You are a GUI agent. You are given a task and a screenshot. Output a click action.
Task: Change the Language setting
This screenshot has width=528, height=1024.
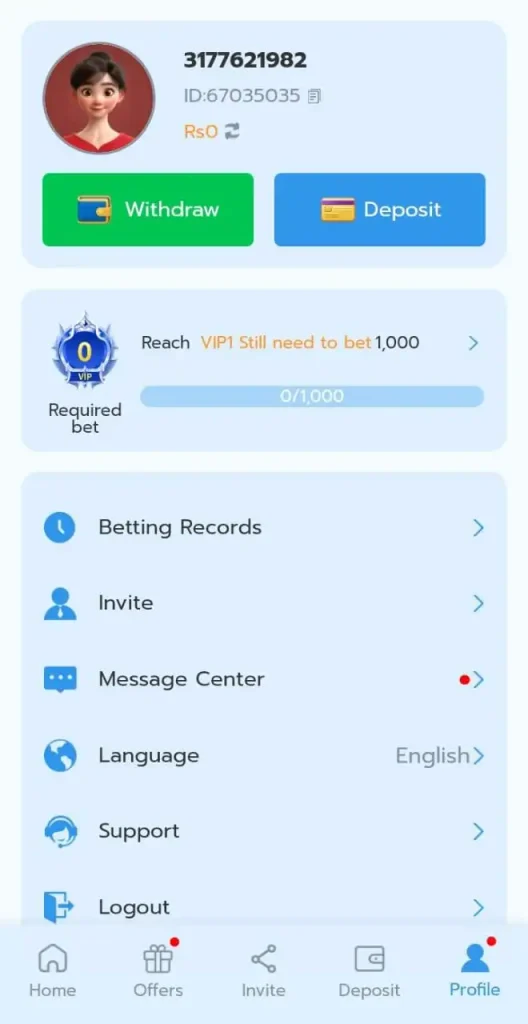coord(264,756)
